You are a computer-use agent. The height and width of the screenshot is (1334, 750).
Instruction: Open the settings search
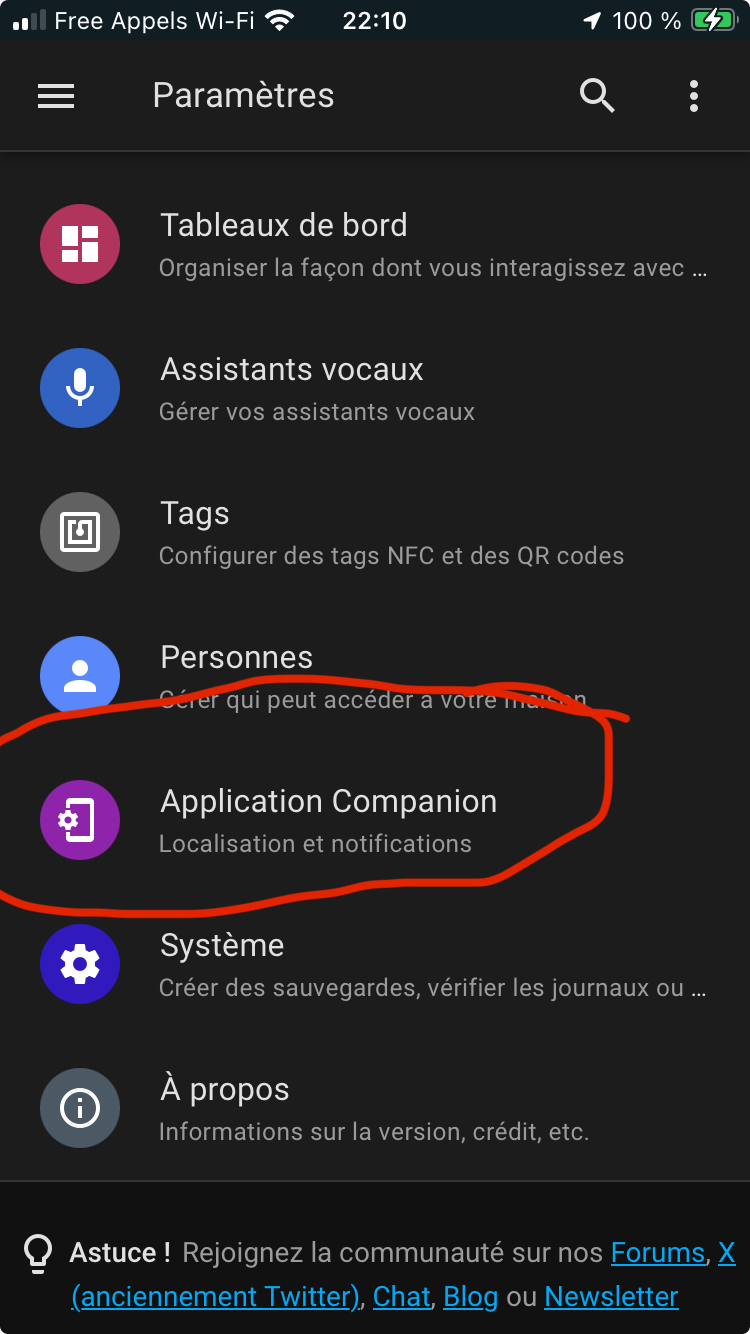coord(597,96)
